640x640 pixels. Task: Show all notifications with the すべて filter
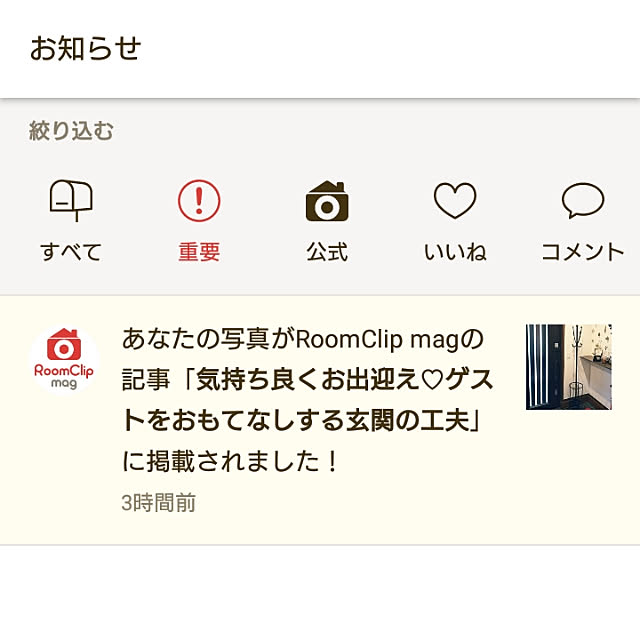(x=71, y=221)
